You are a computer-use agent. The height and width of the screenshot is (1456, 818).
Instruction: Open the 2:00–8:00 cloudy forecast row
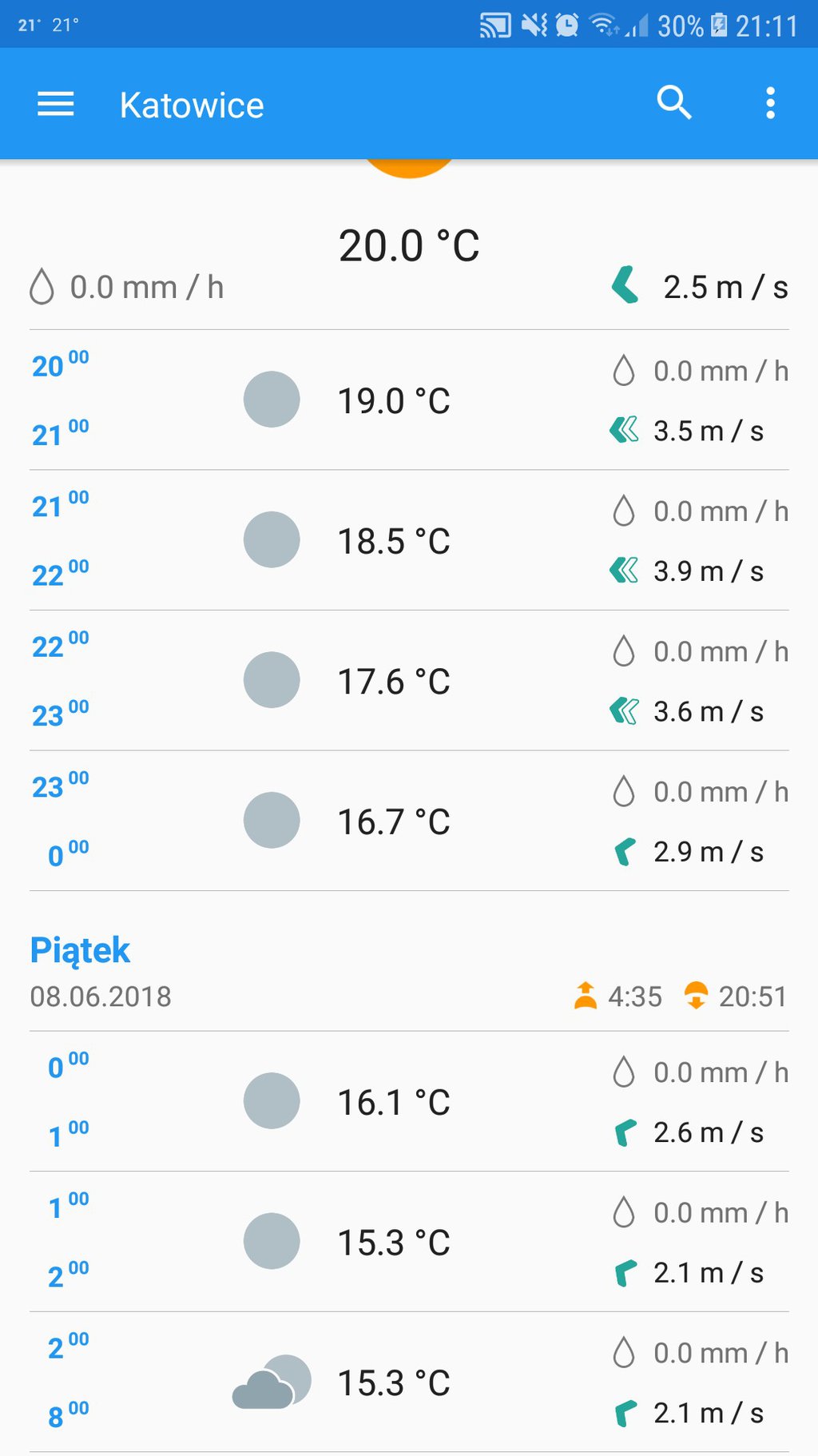409,1382
